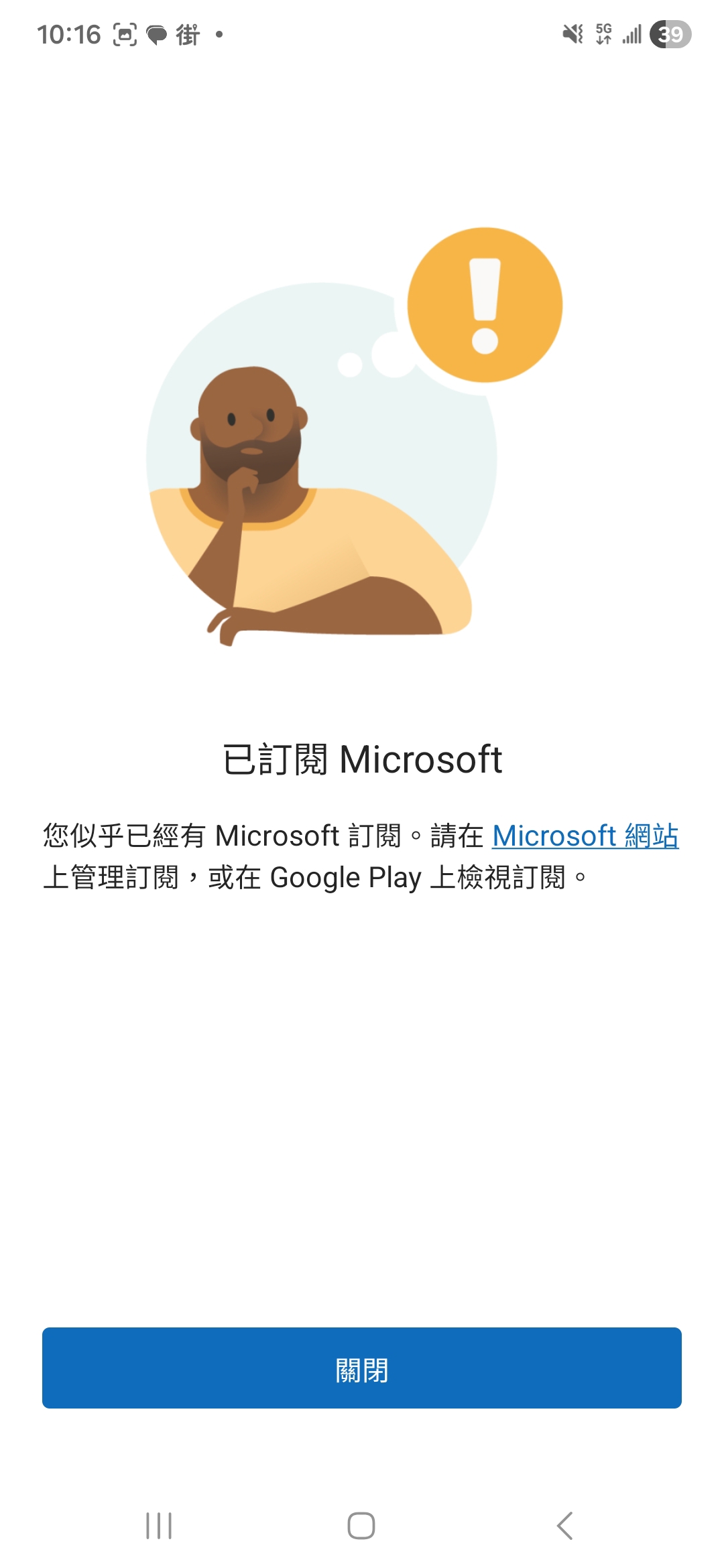Open the Microsoft 網站 link
This screenshot has height=1568, width=724.
pos(585,836)
